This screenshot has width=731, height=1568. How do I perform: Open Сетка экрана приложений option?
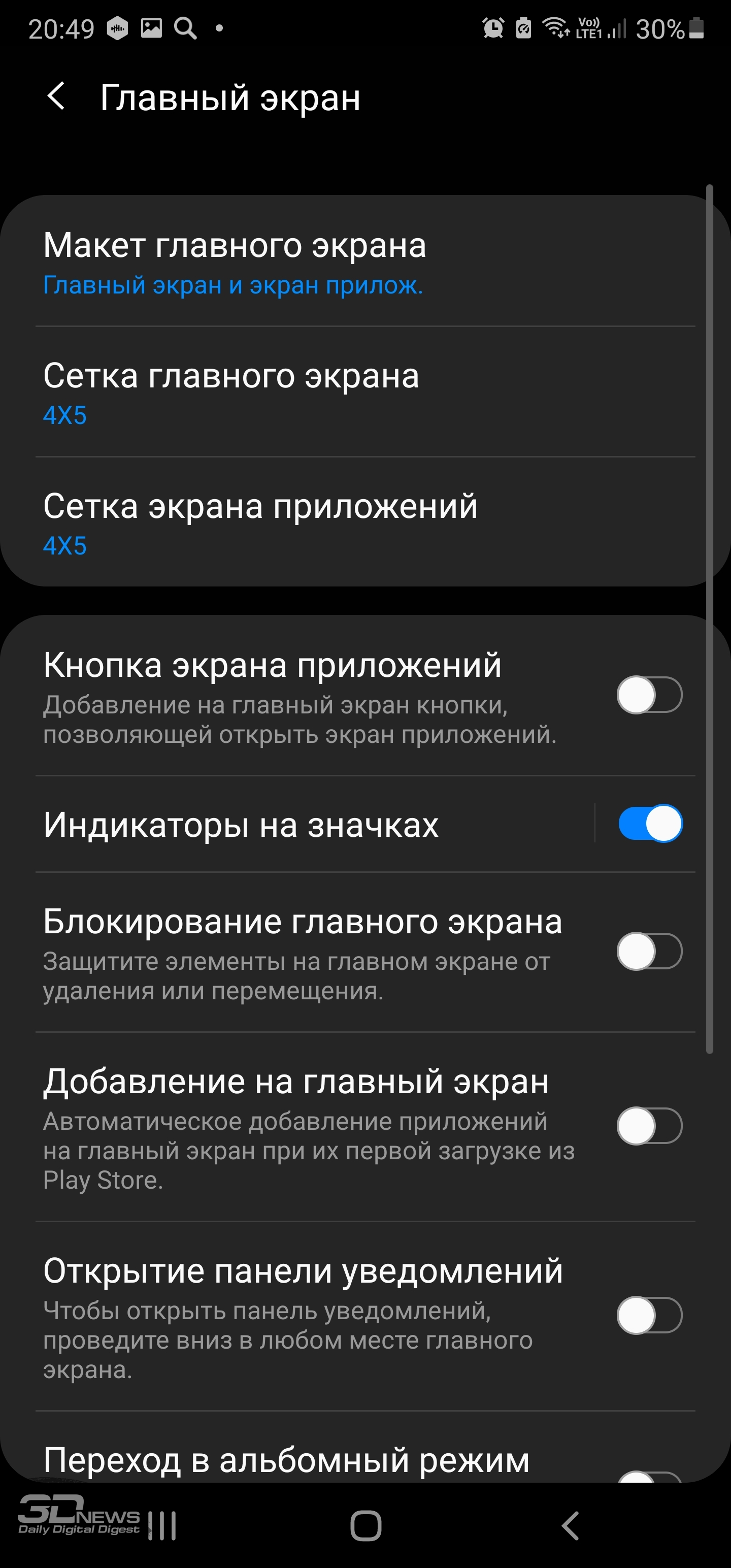point(365,522)
